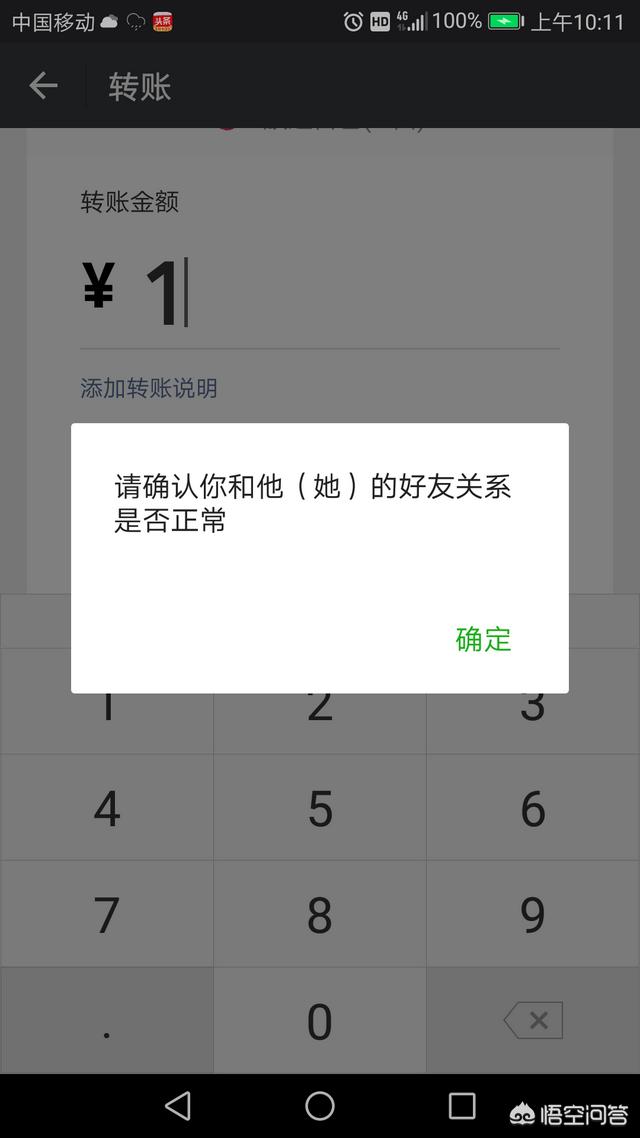The image size is (640, 1138).
Task: Tap the transfer amount field
Action: click(319, 295)
